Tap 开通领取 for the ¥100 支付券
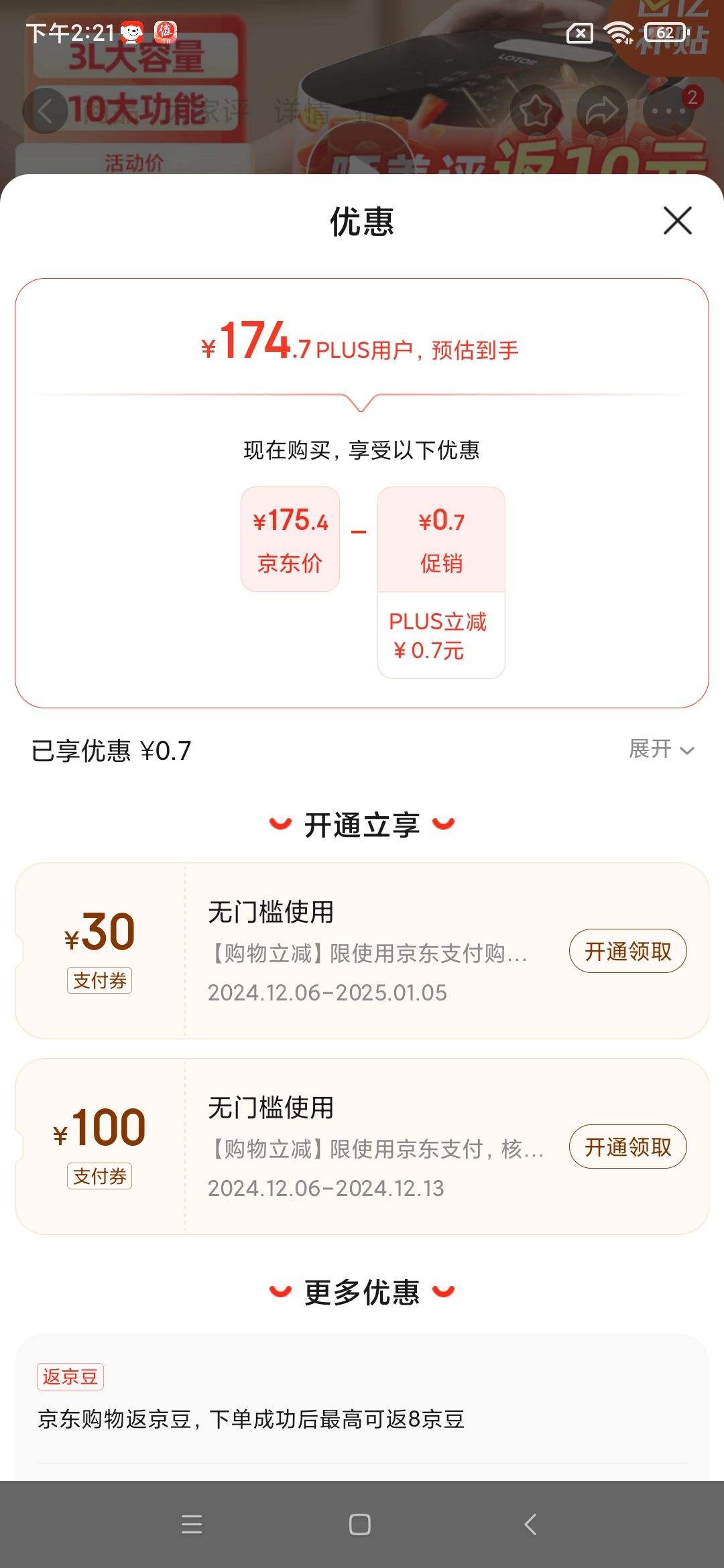724x1568 pixels. click(627, 1147)
